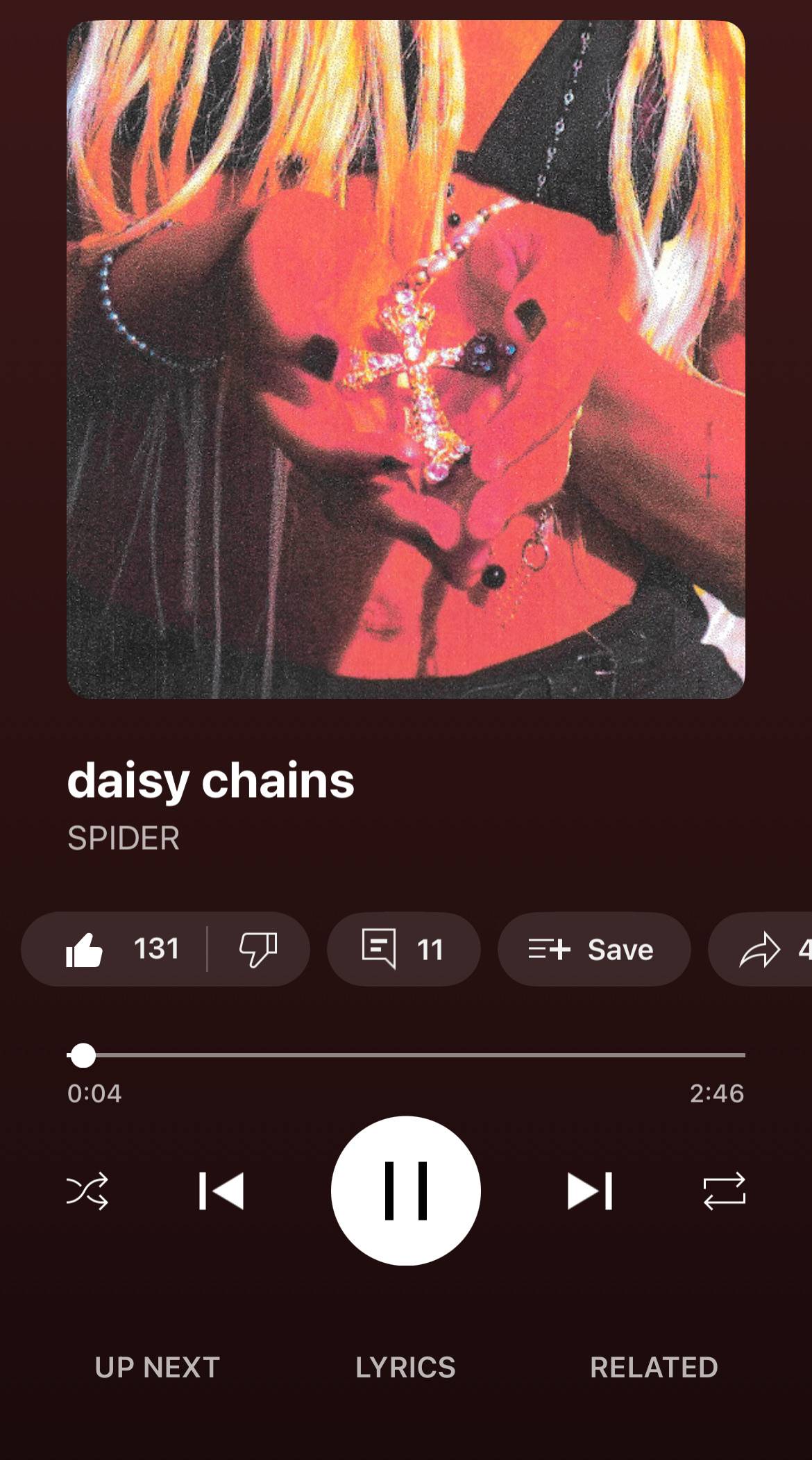
Task: Open the 11 comments
Action: pyautogui.click(x=403, y=949)
